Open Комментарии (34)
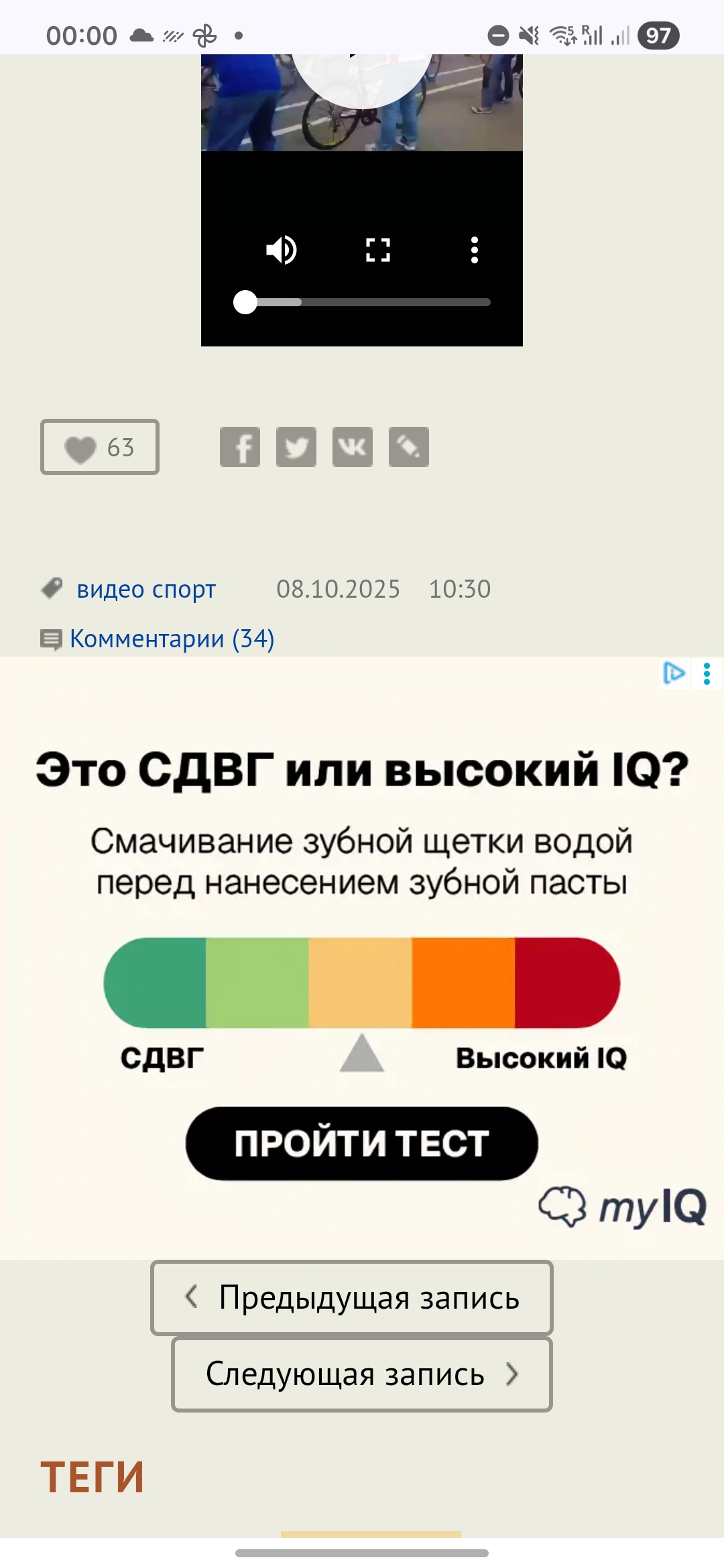Viewport: 724px width, 1568px height. 172,639
